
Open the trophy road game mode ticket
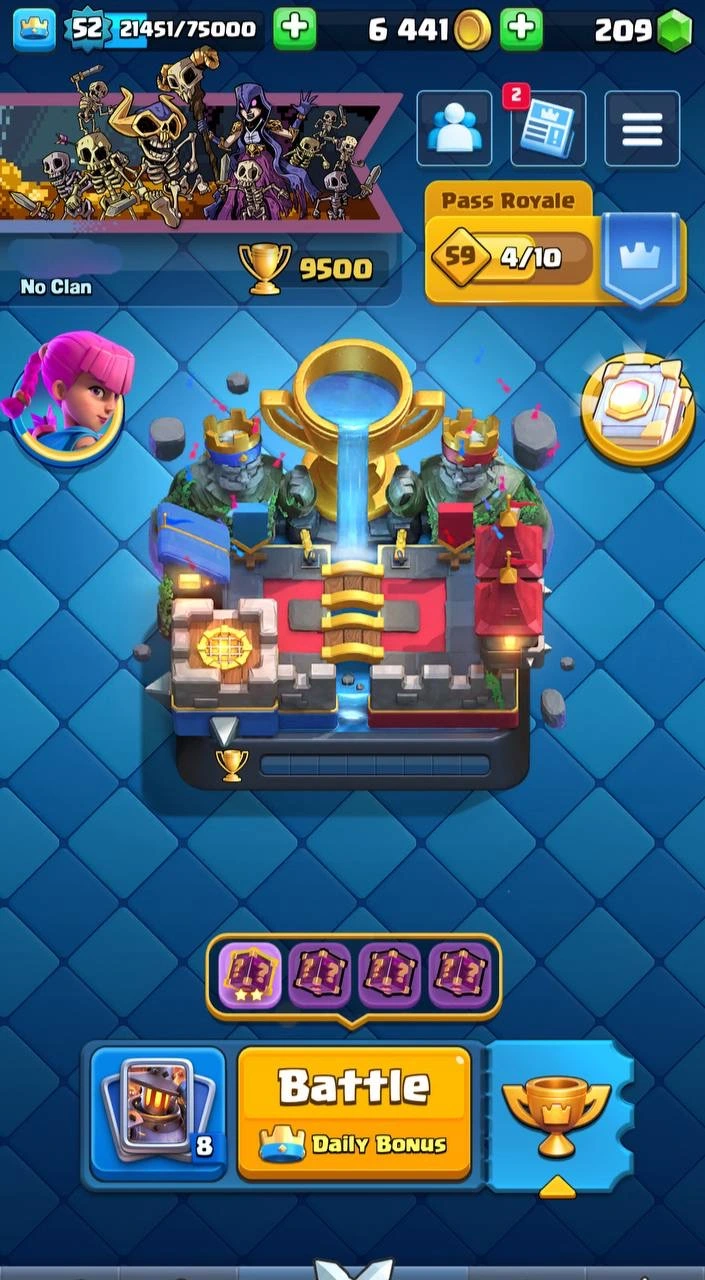[x=557, y=1115]
